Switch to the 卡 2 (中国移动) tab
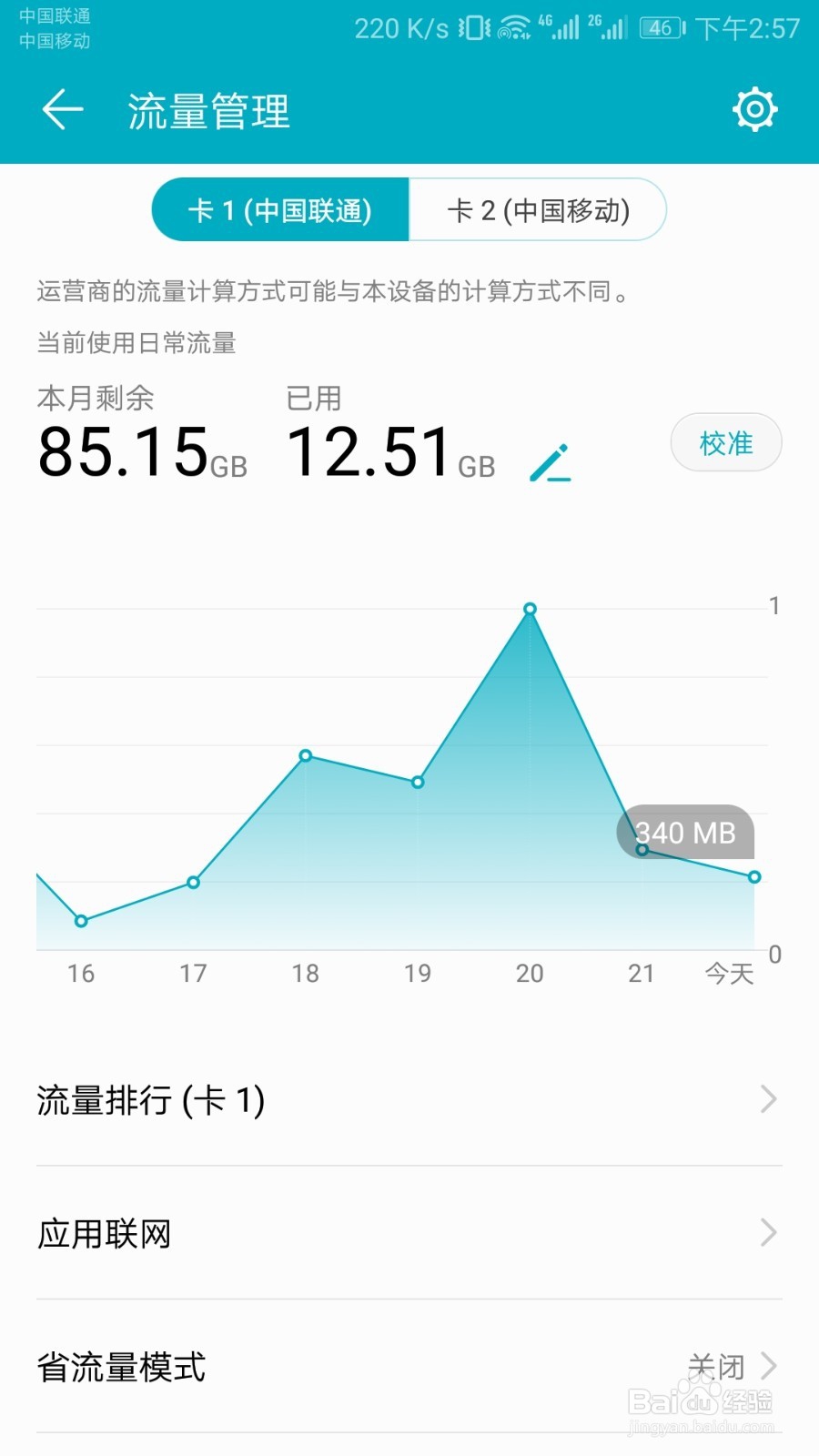Screen dimensions: 819x1456 [539, 210]
